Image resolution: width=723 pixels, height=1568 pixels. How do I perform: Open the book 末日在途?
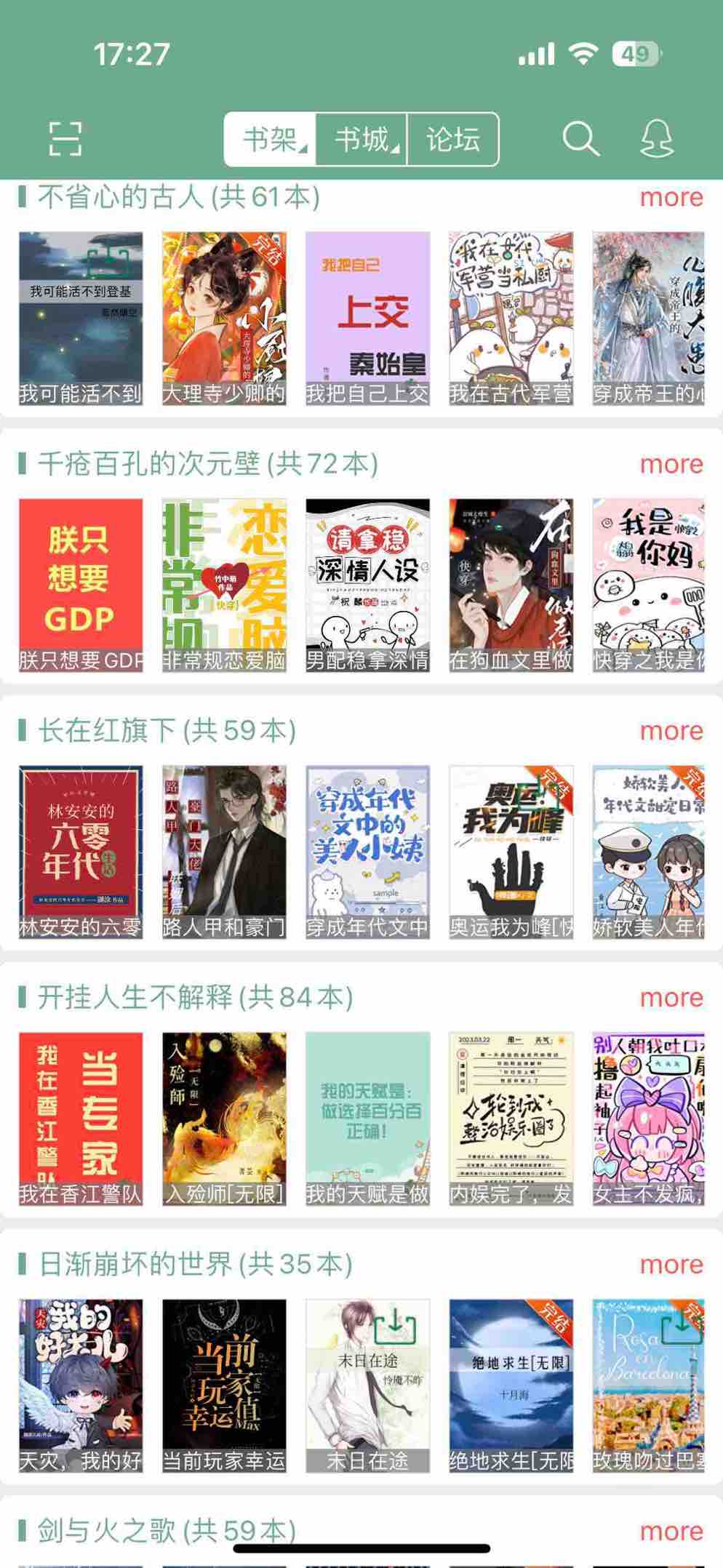[x=367, y=1385]
